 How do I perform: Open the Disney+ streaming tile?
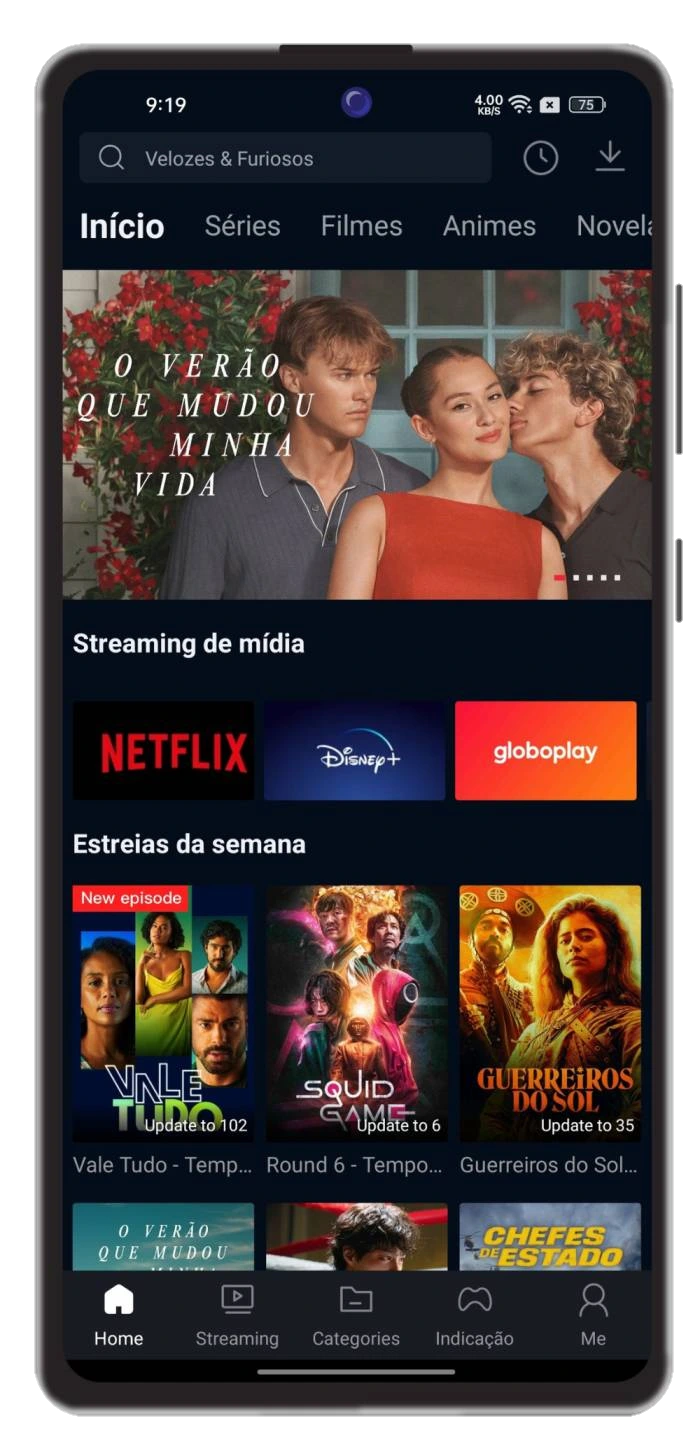(354, 751)
